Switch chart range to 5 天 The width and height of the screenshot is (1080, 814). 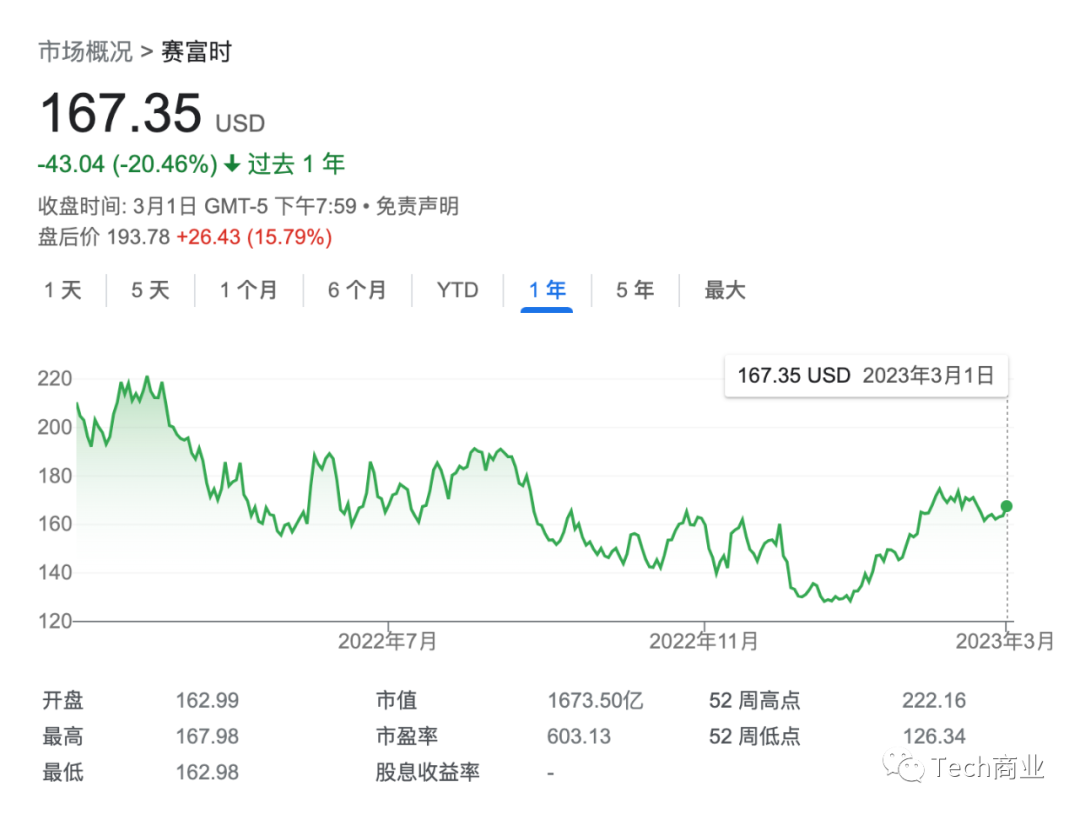[x=150, y=291]
